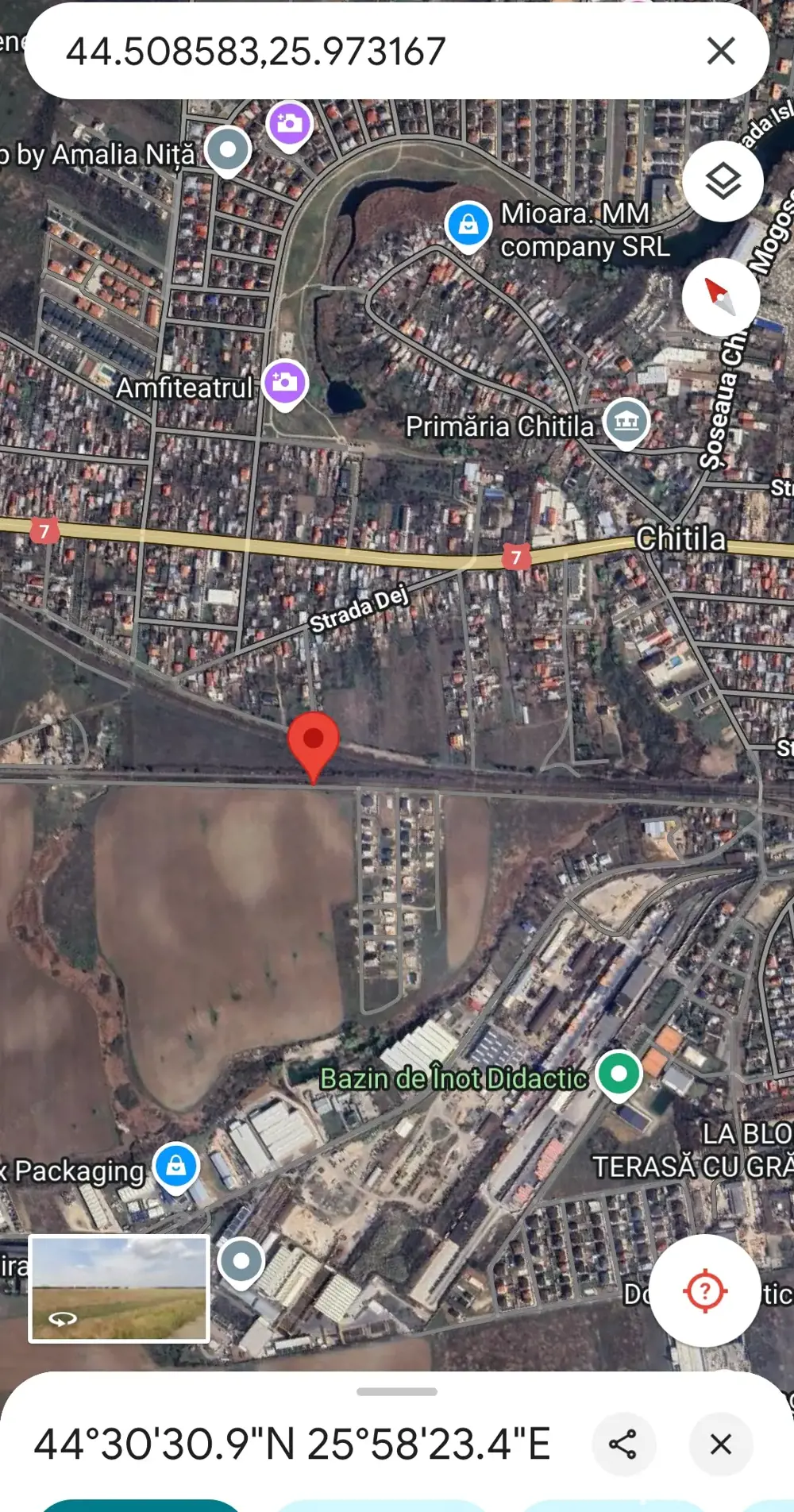Select the Packaging shop marker
Screen dimensions: 794x1512
(175, 1166)
